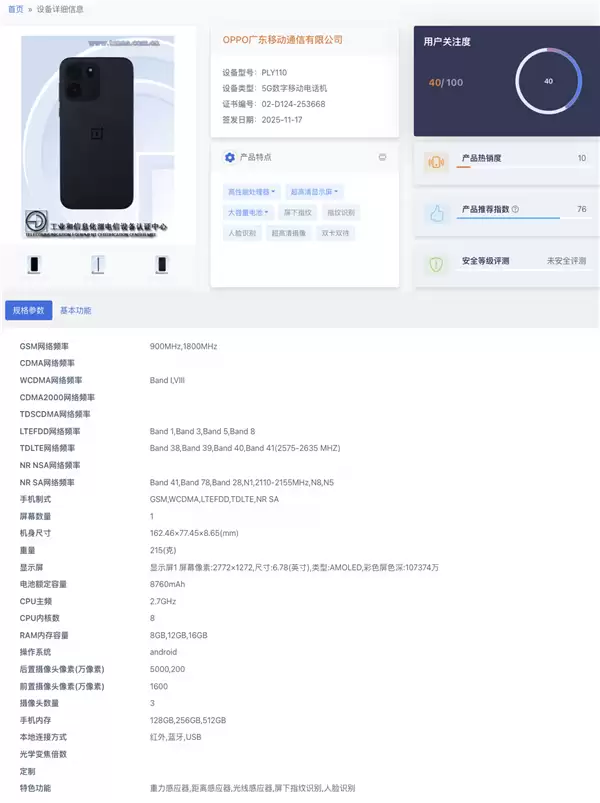Expand the 超高清显示屏 chip dropdown
Image resolution: width=600 pixels, height=803 pixels.
tap(314, 191)
